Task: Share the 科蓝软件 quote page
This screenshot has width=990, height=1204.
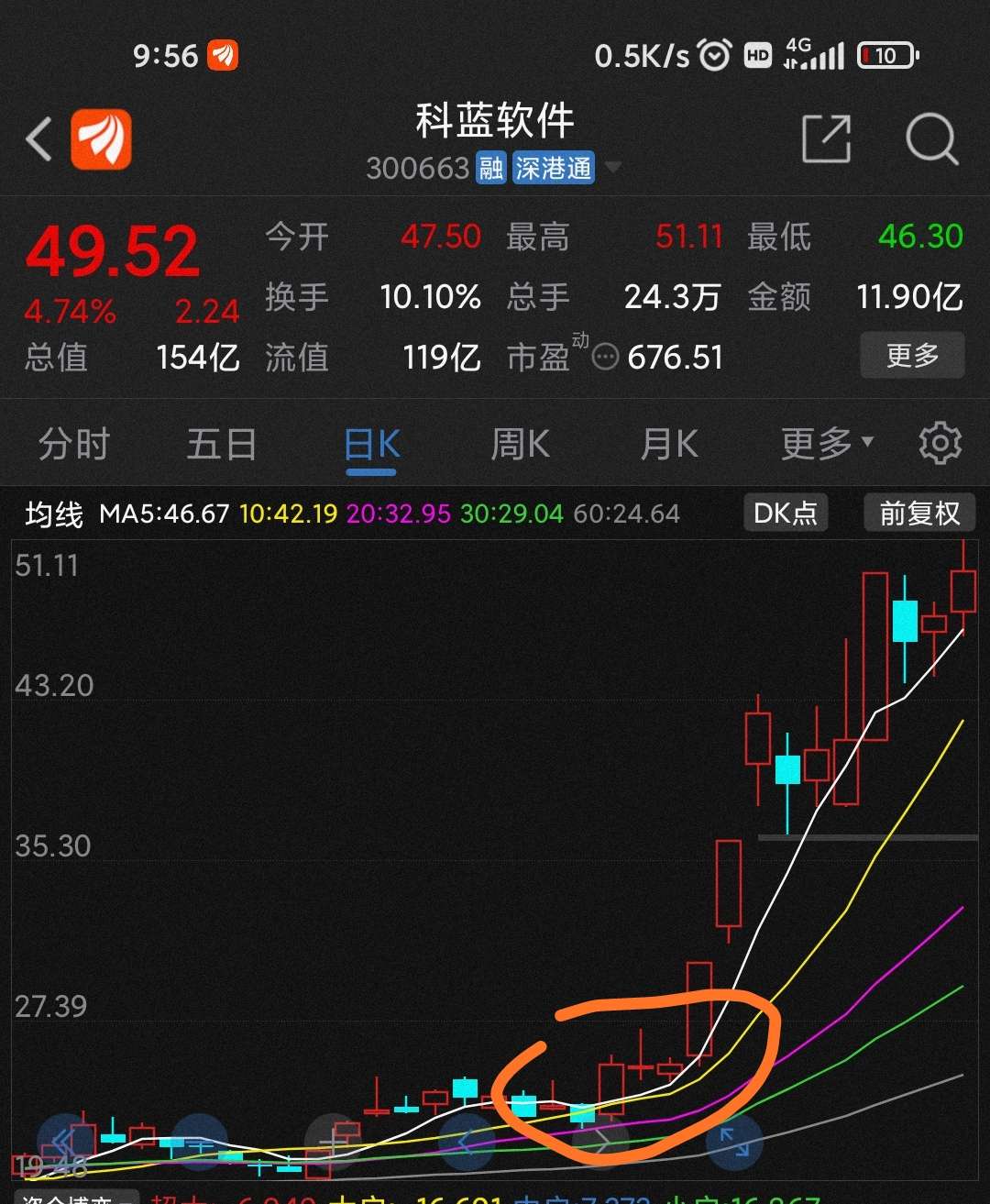Action: tap(825, 138)
